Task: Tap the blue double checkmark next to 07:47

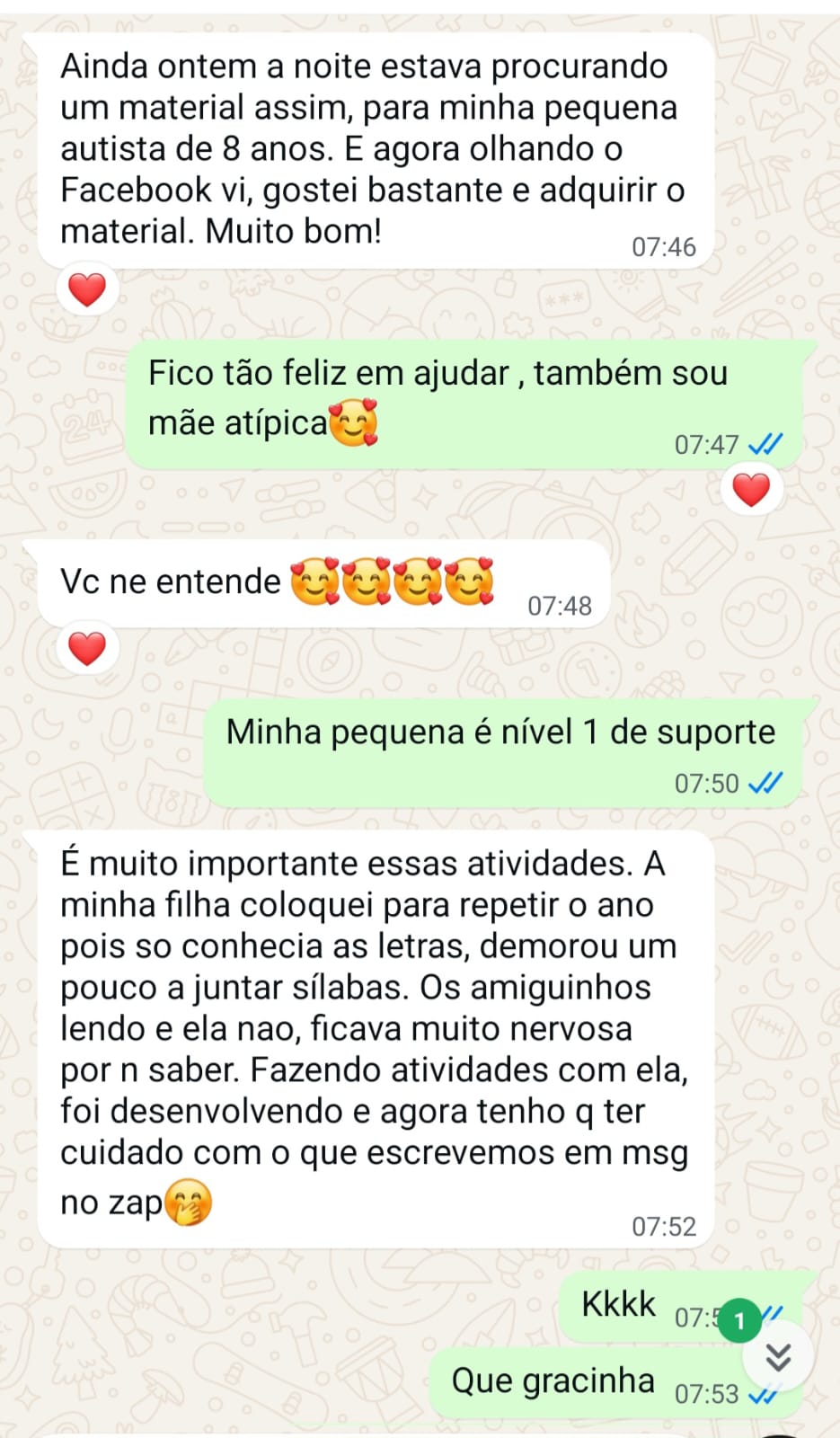Action: point(763,443)
